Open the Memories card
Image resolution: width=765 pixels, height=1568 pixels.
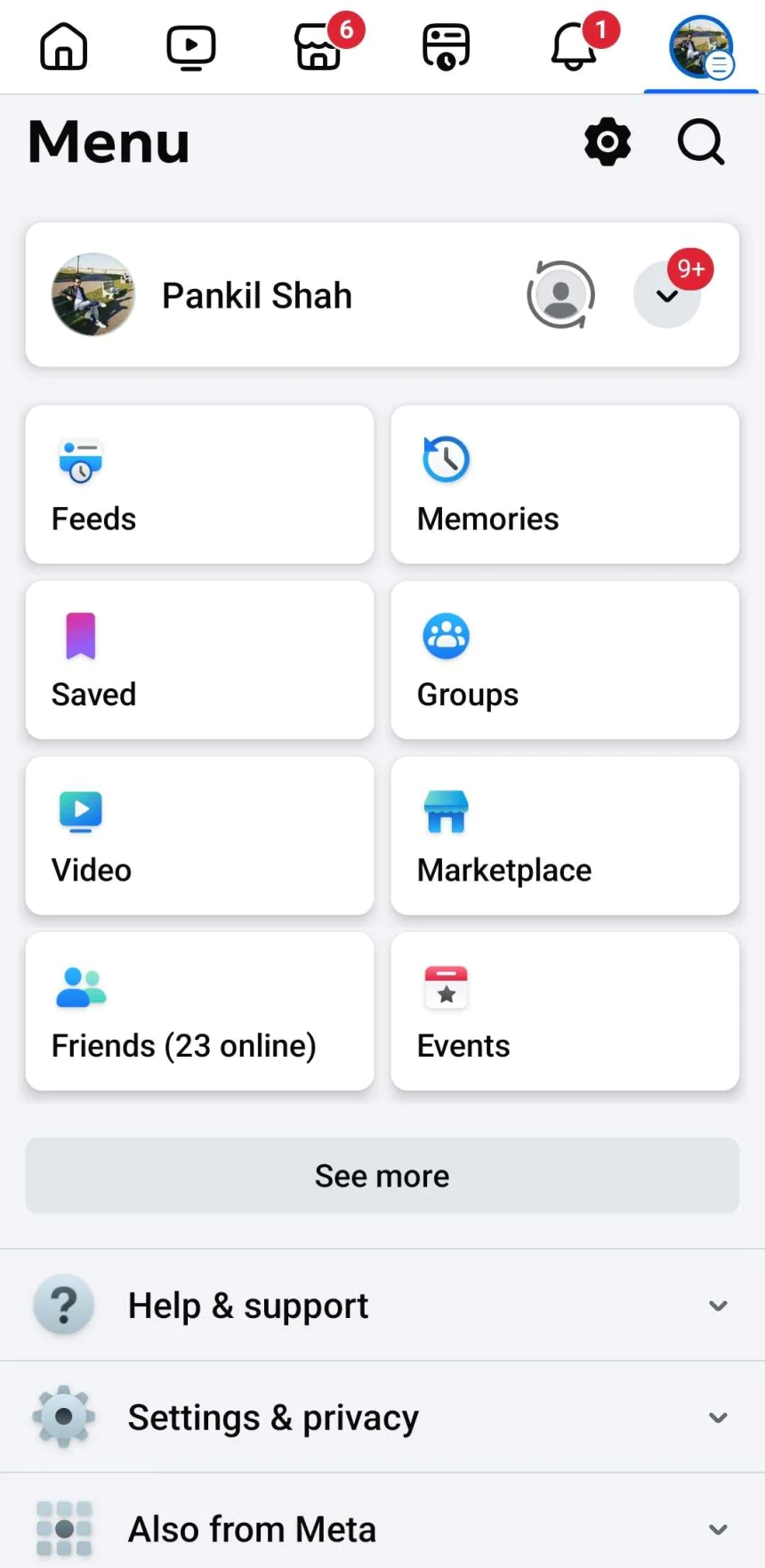pos(565,485)
